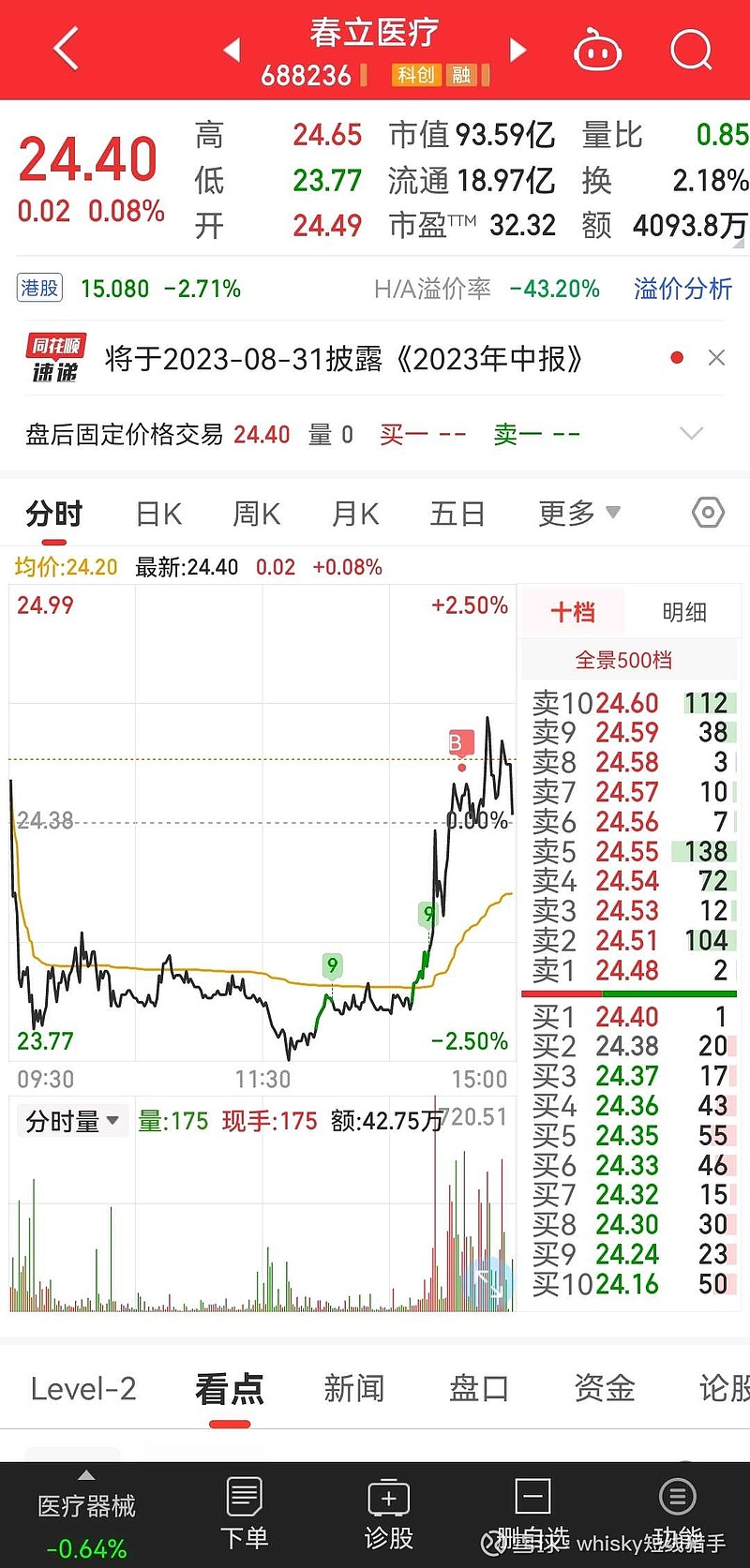Screen dimensions: 750x1568
Task: Open the 分时量 indicator dropdown
Action: (x=72, y=1121)
